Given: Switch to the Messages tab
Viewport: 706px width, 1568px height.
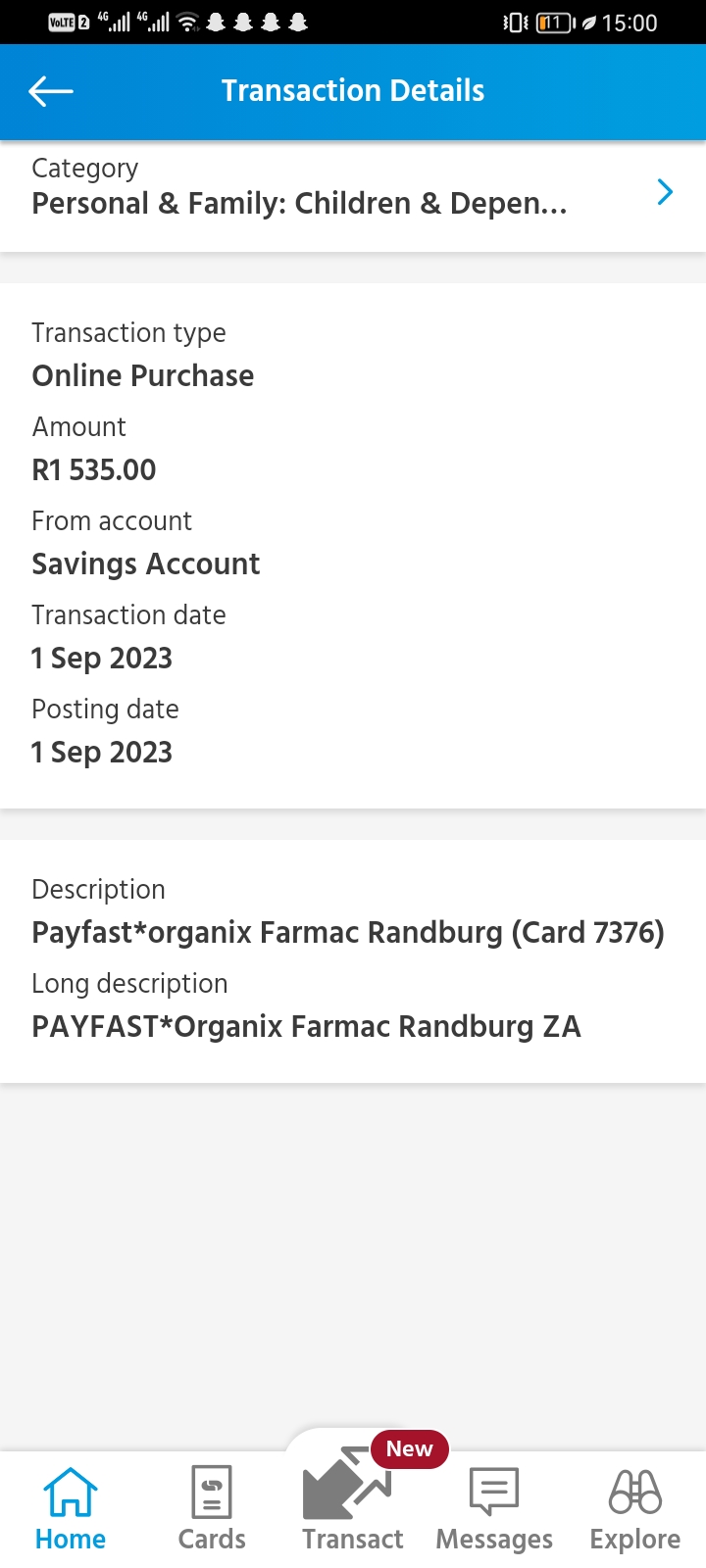Looking at the screenshot, I should [x=494, y=1509].
